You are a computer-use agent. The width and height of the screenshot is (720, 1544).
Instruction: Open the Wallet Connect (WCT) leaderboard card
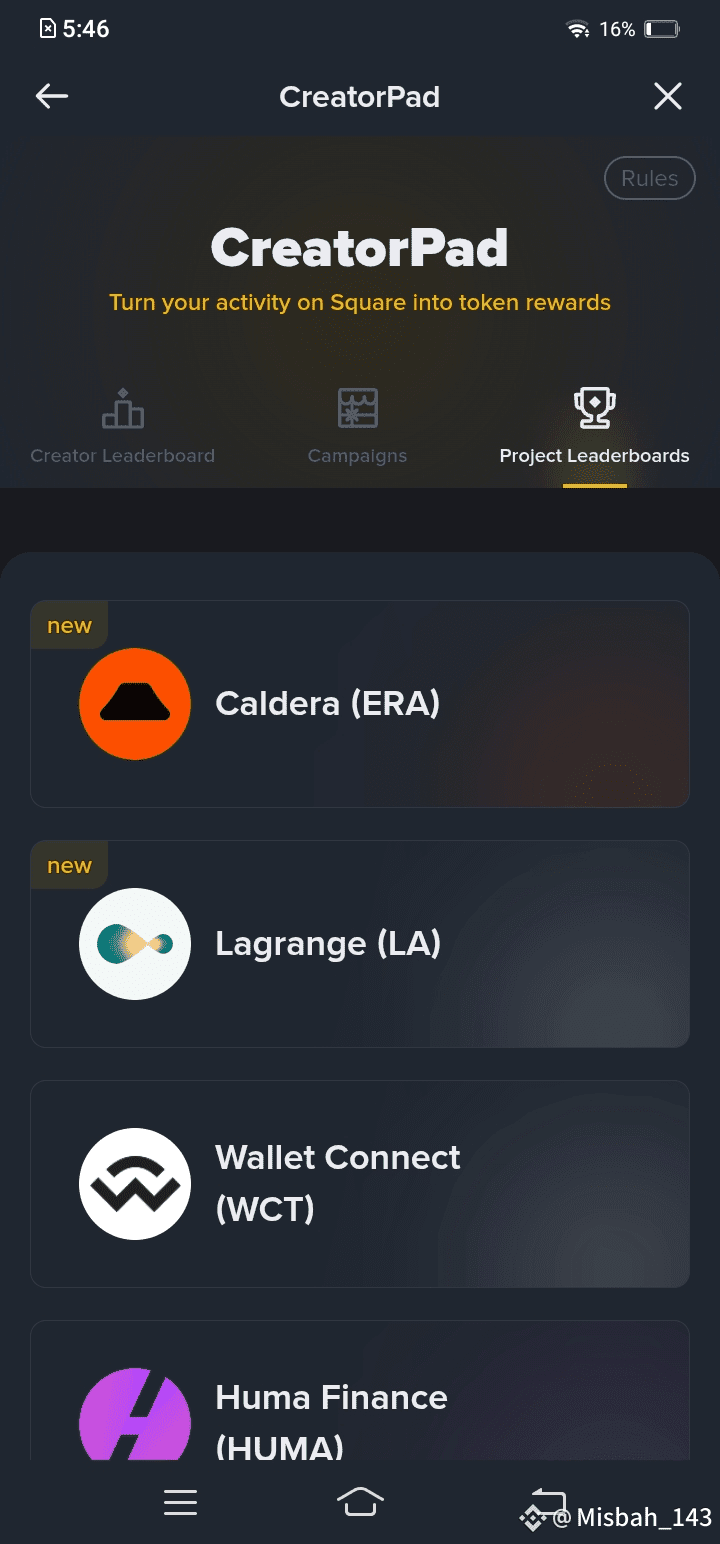coord(360,1184)
